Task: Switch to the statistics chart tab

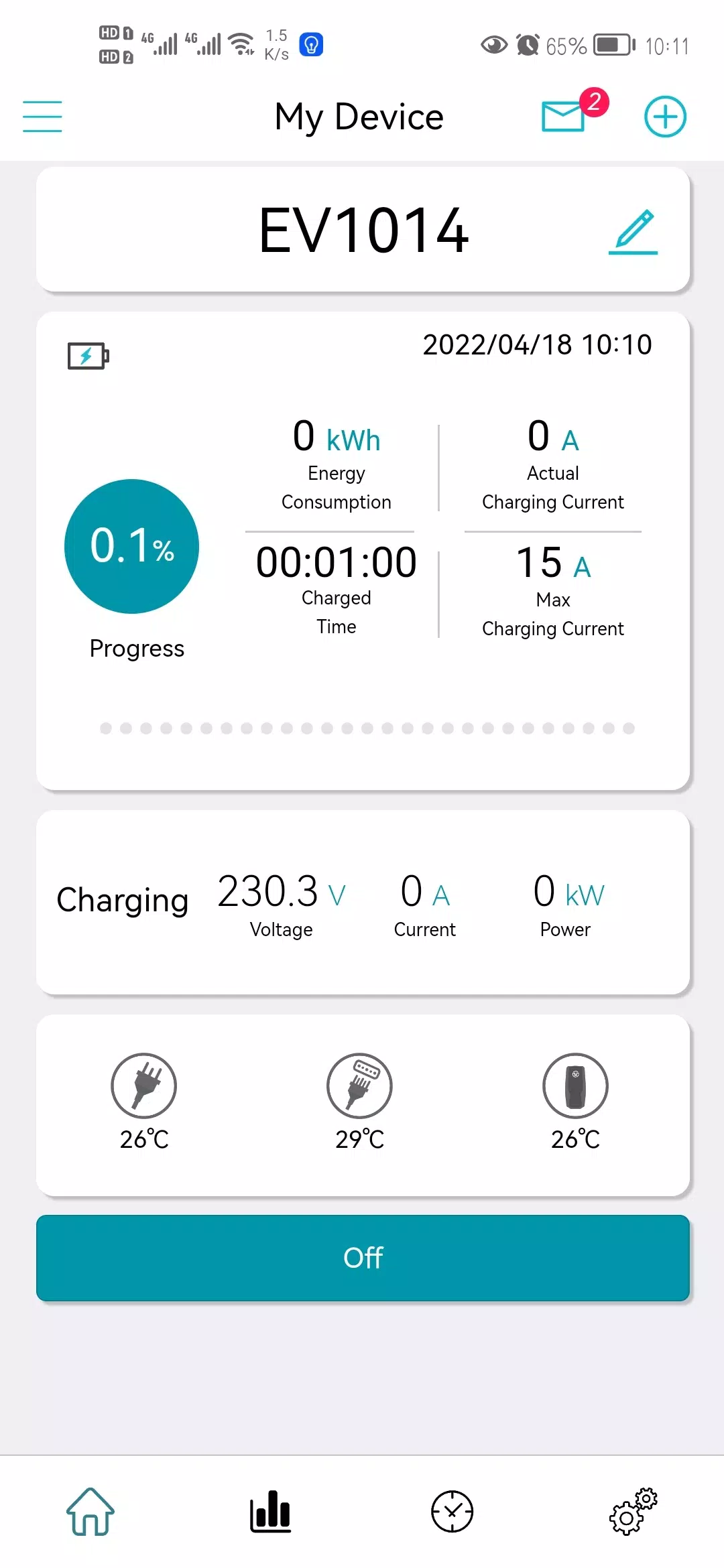Action: coord(271,1512)
